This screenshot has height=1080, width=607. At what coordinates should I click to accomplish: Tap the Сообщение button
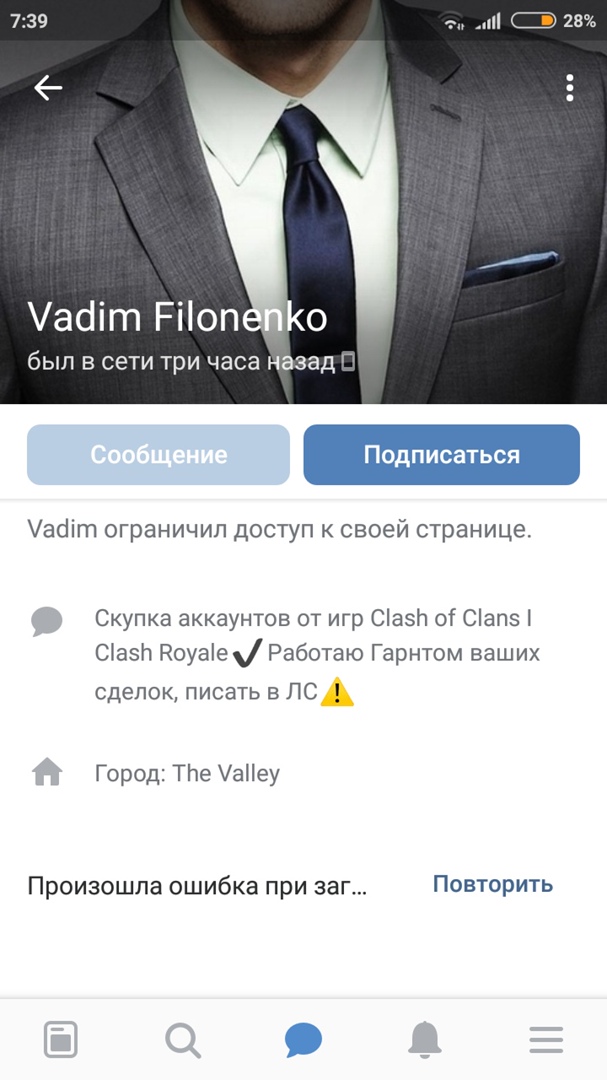tap(158, 455)
